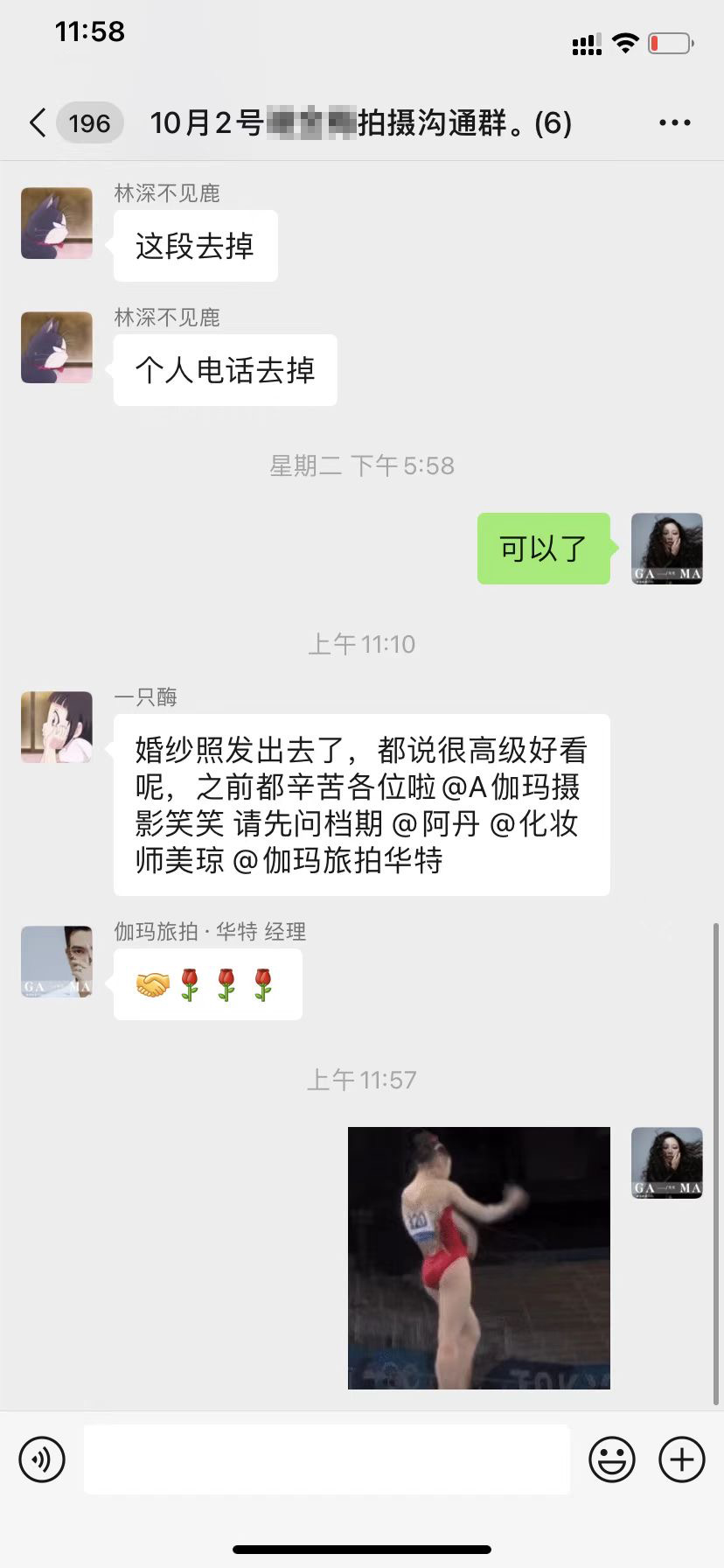Go back to the chat list

pos(38,122)
